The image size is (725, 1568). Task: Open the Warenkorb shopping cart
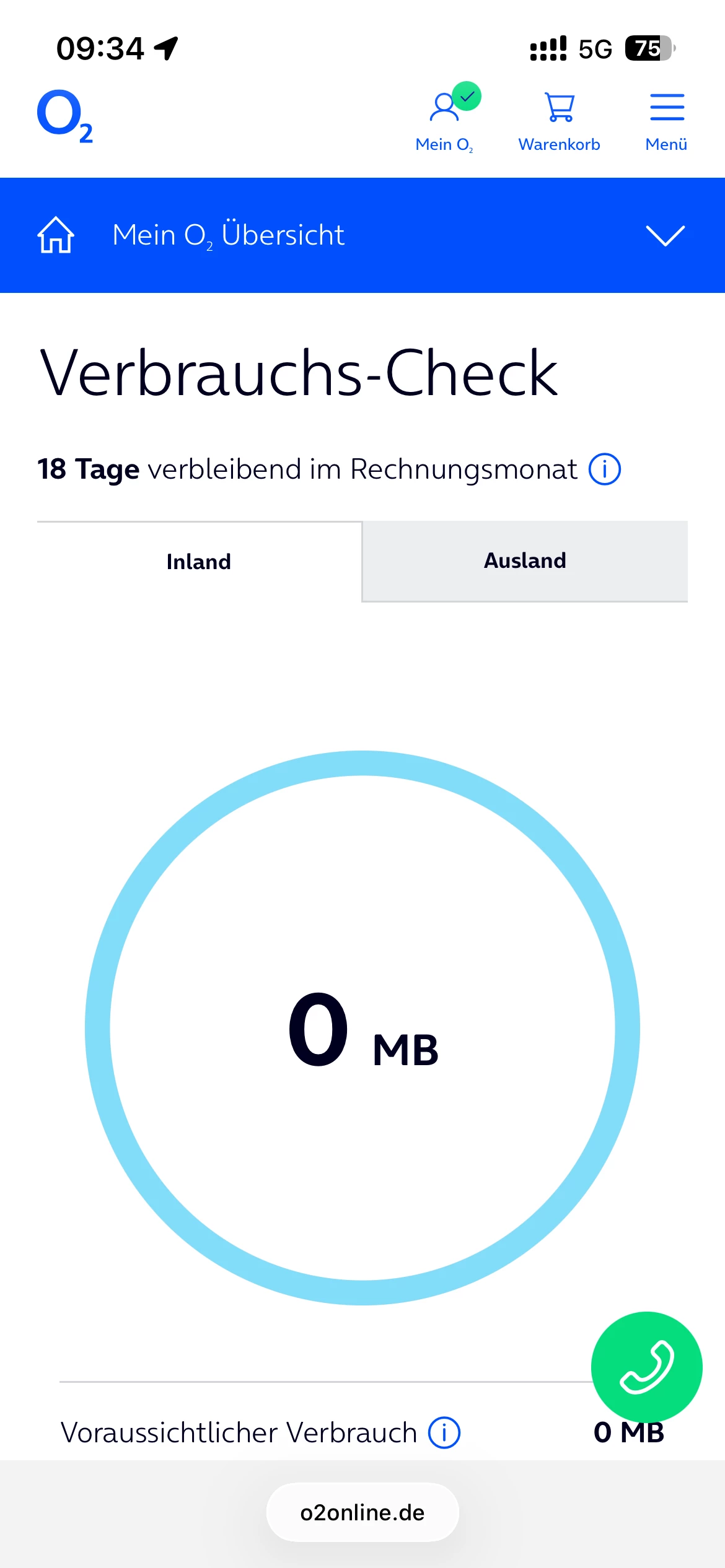click(559, 118)
